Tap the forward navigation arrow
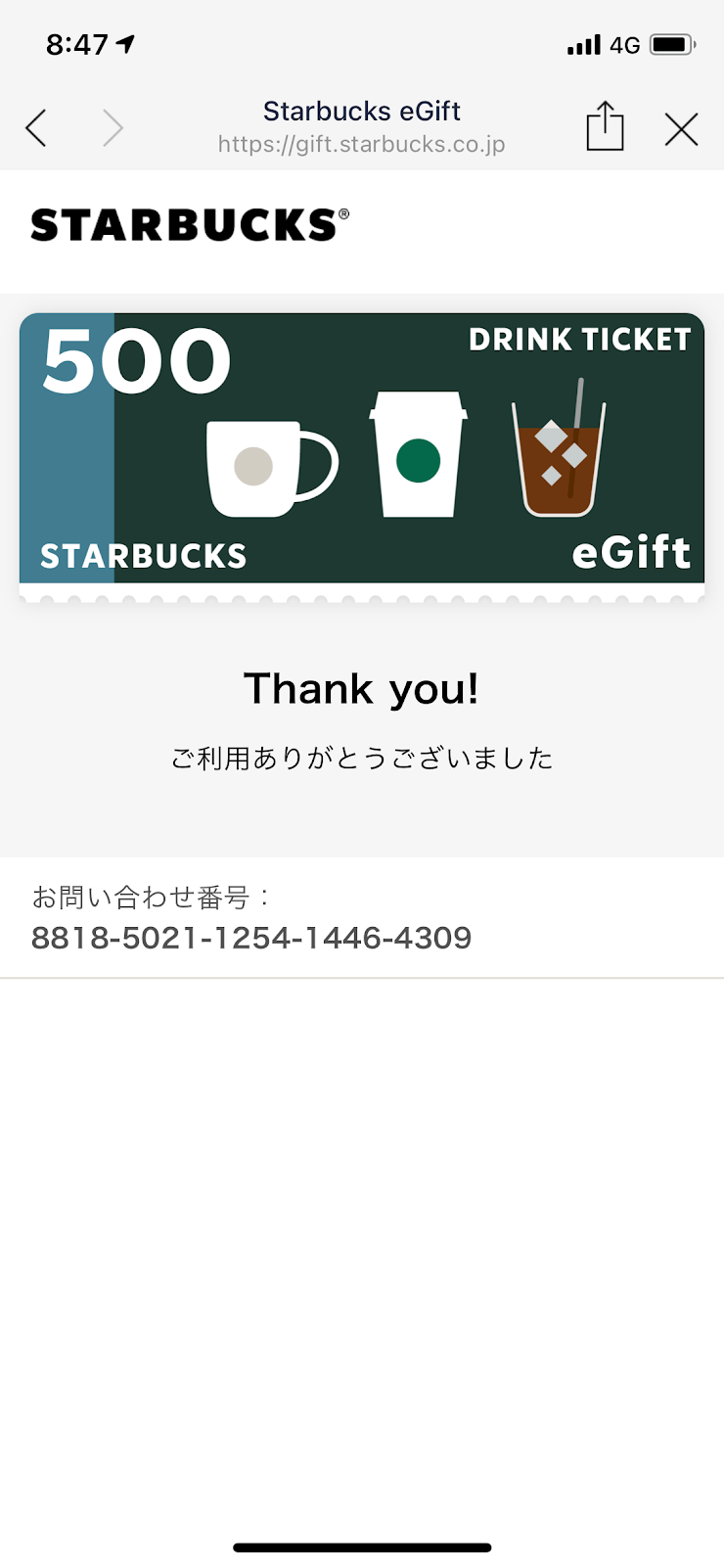This screenshot has width=724, height=1568. pos(113,128)
